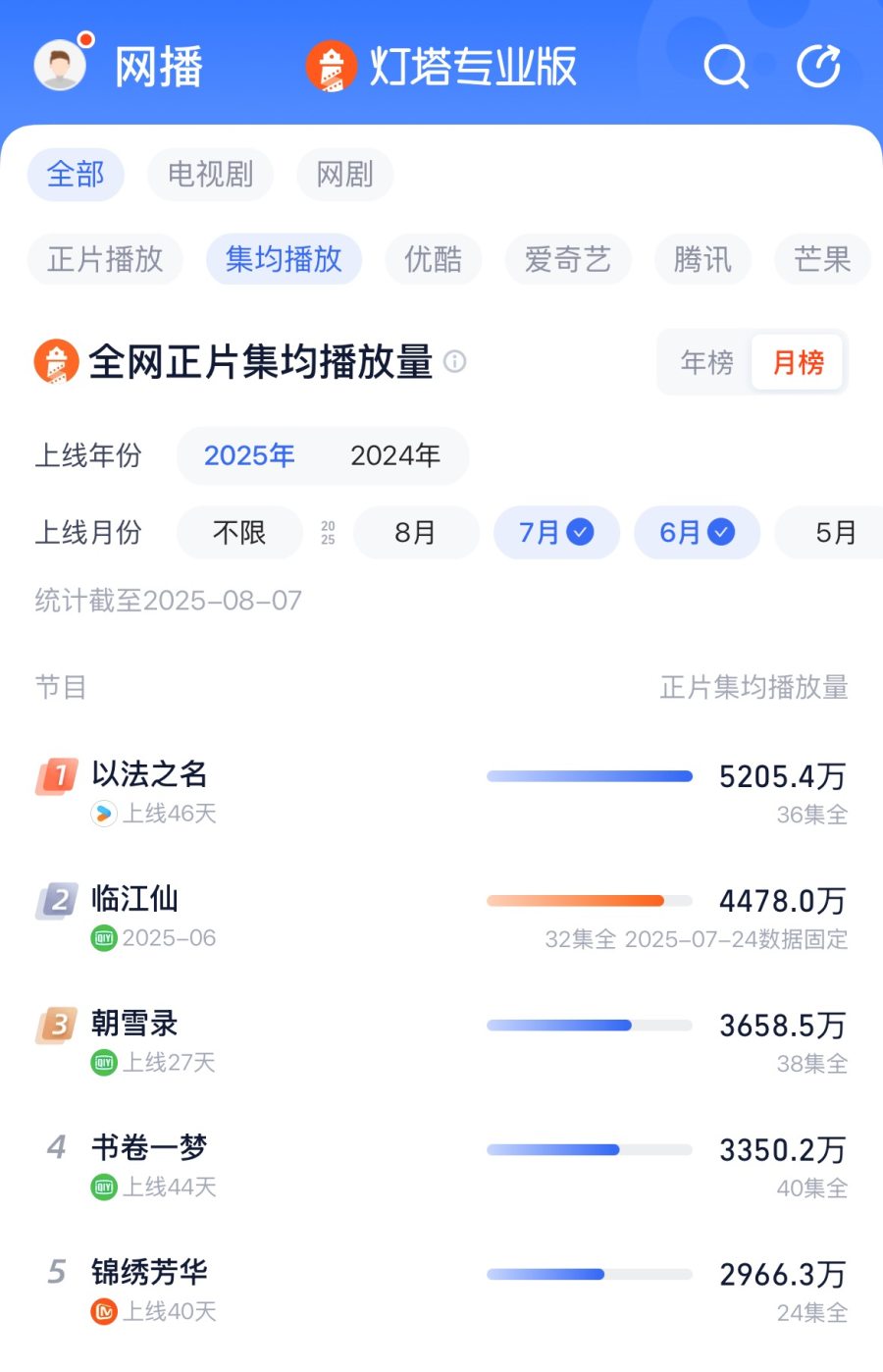
Task: Filter by 爱奇艺 platform
Action: (567, 260)
